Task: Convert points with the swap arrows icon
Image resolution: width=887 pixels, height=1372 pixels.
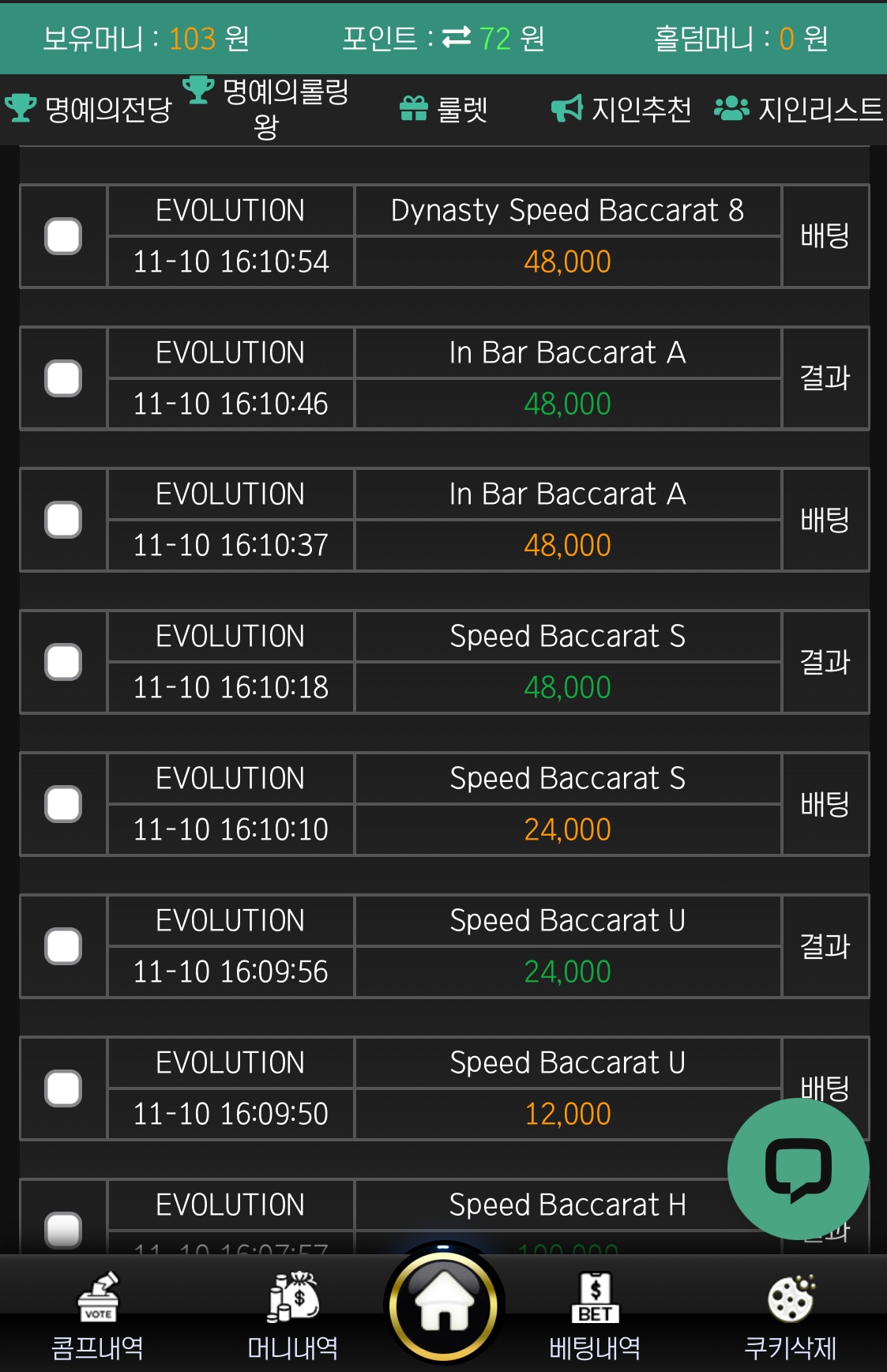Action: tap(456, 37)
